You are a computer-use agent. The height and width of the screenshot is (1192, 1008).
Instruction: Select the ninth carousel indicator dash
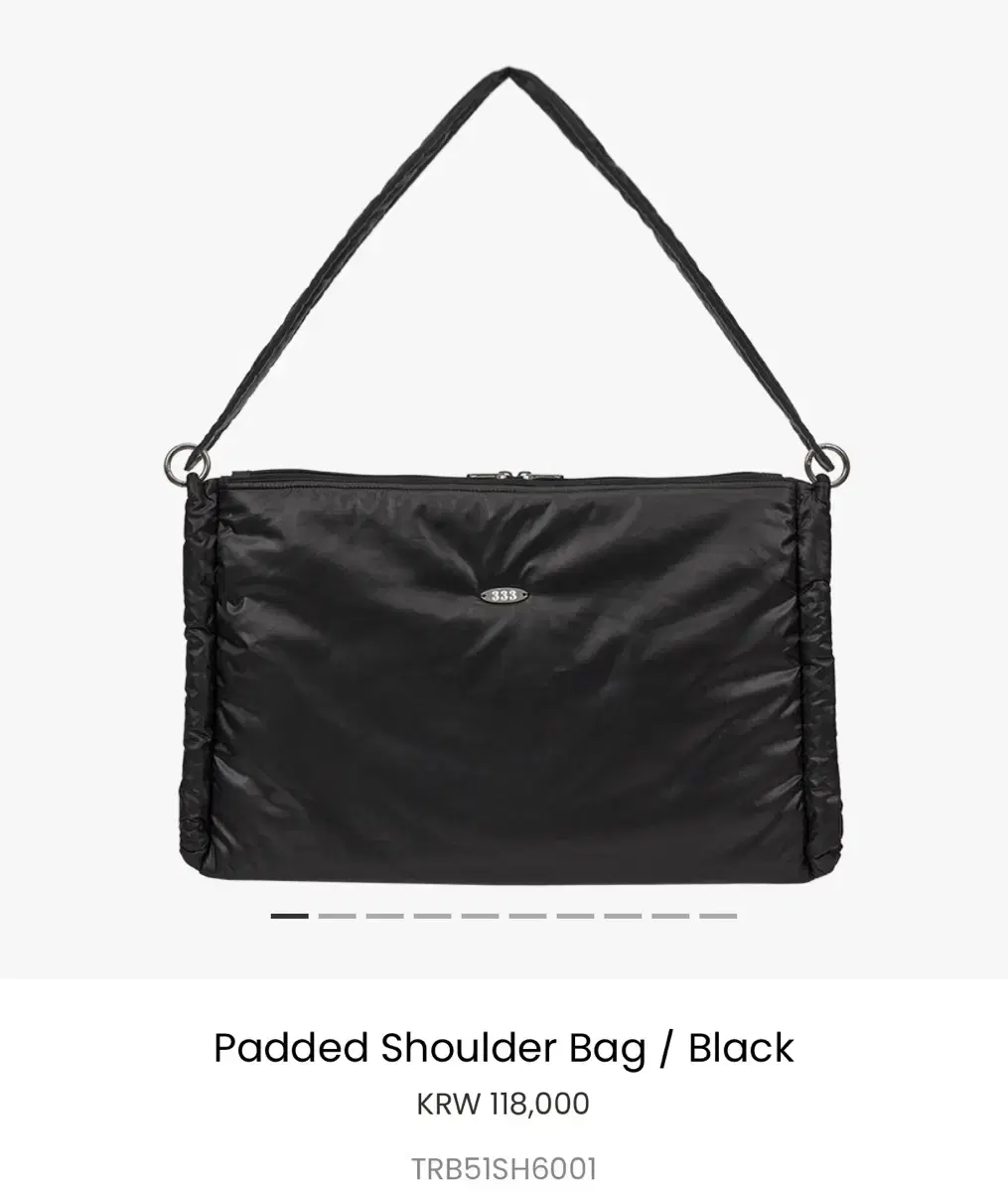668,916
